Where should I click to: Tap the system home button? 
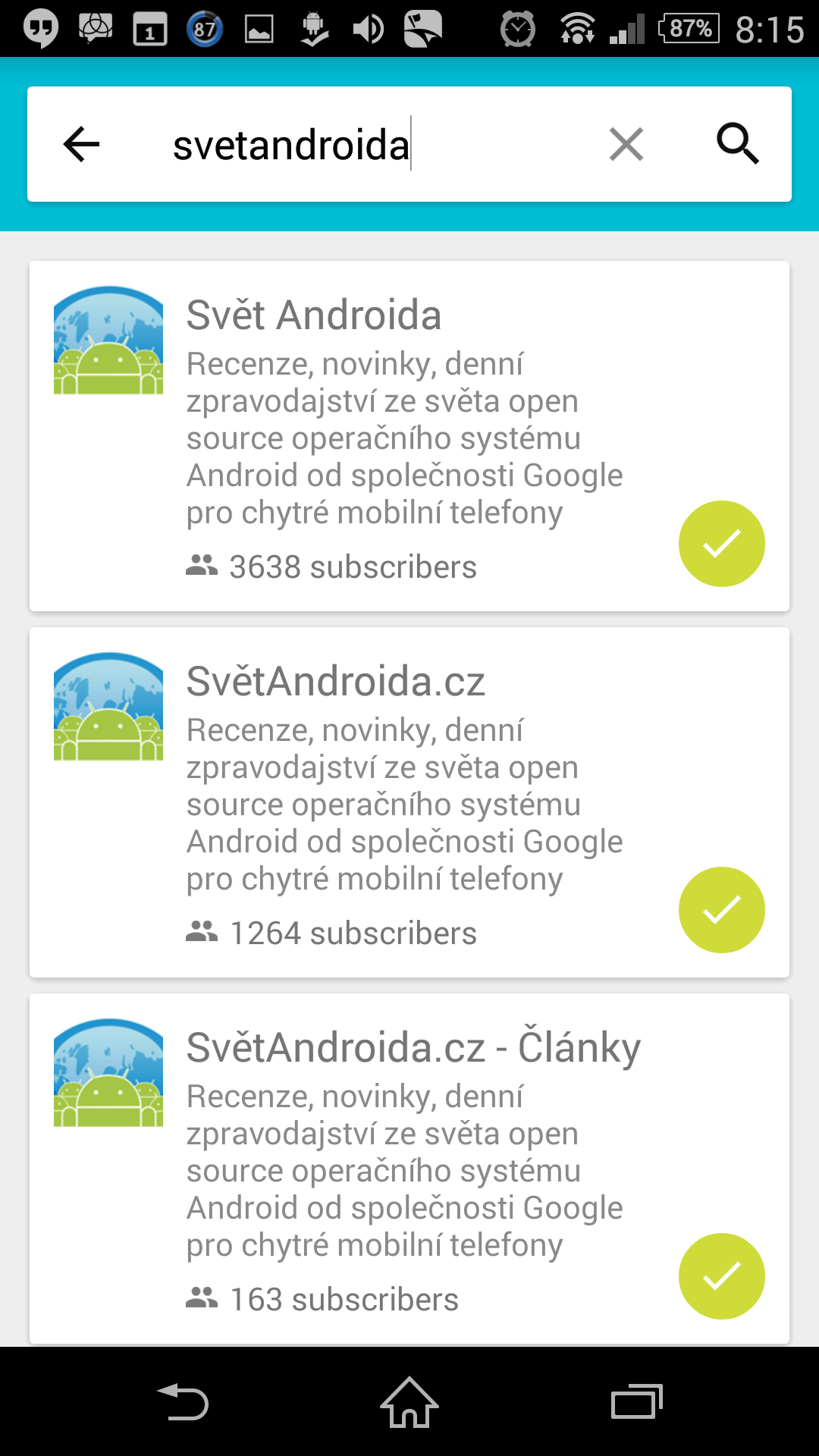click(x=409, y=1401)
